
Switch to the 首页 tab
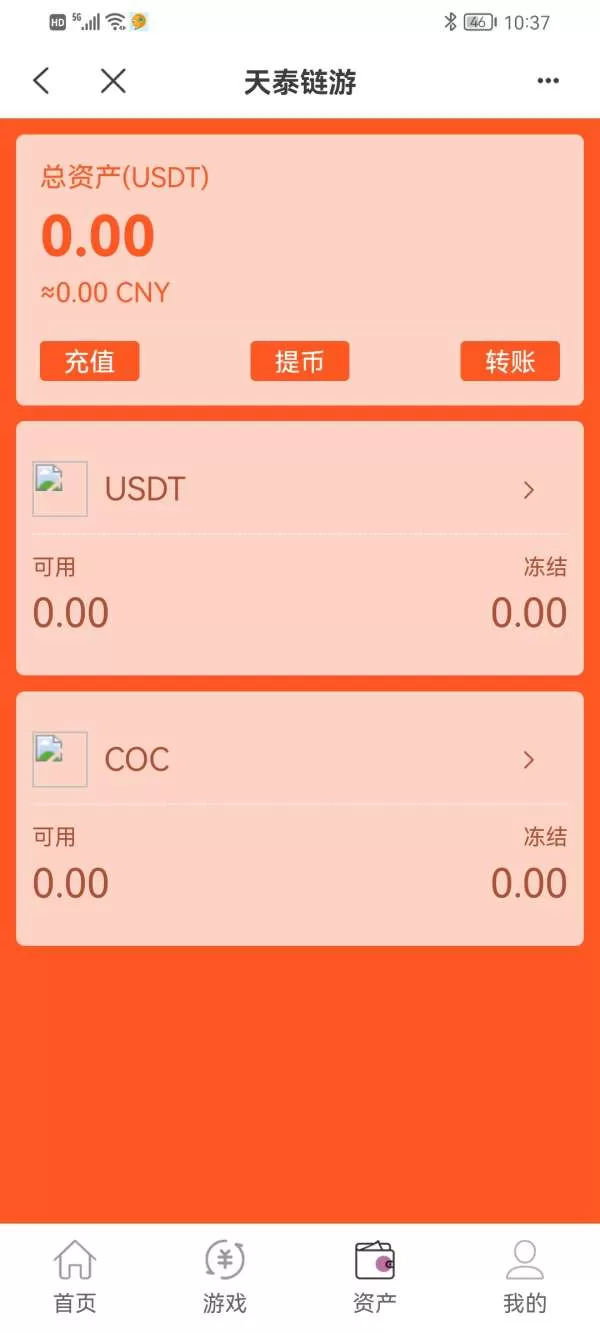(75, 1277)
